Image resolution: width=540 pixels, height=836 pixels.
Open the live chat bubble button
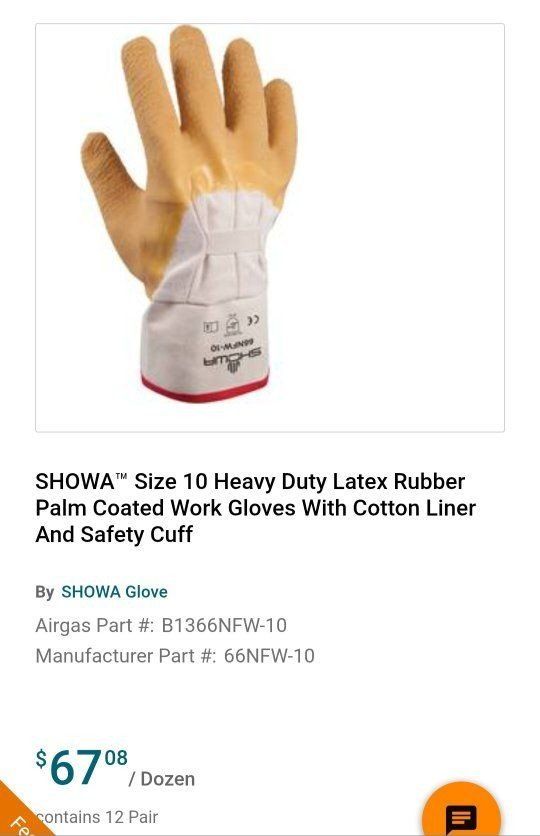tap(461, 811)
